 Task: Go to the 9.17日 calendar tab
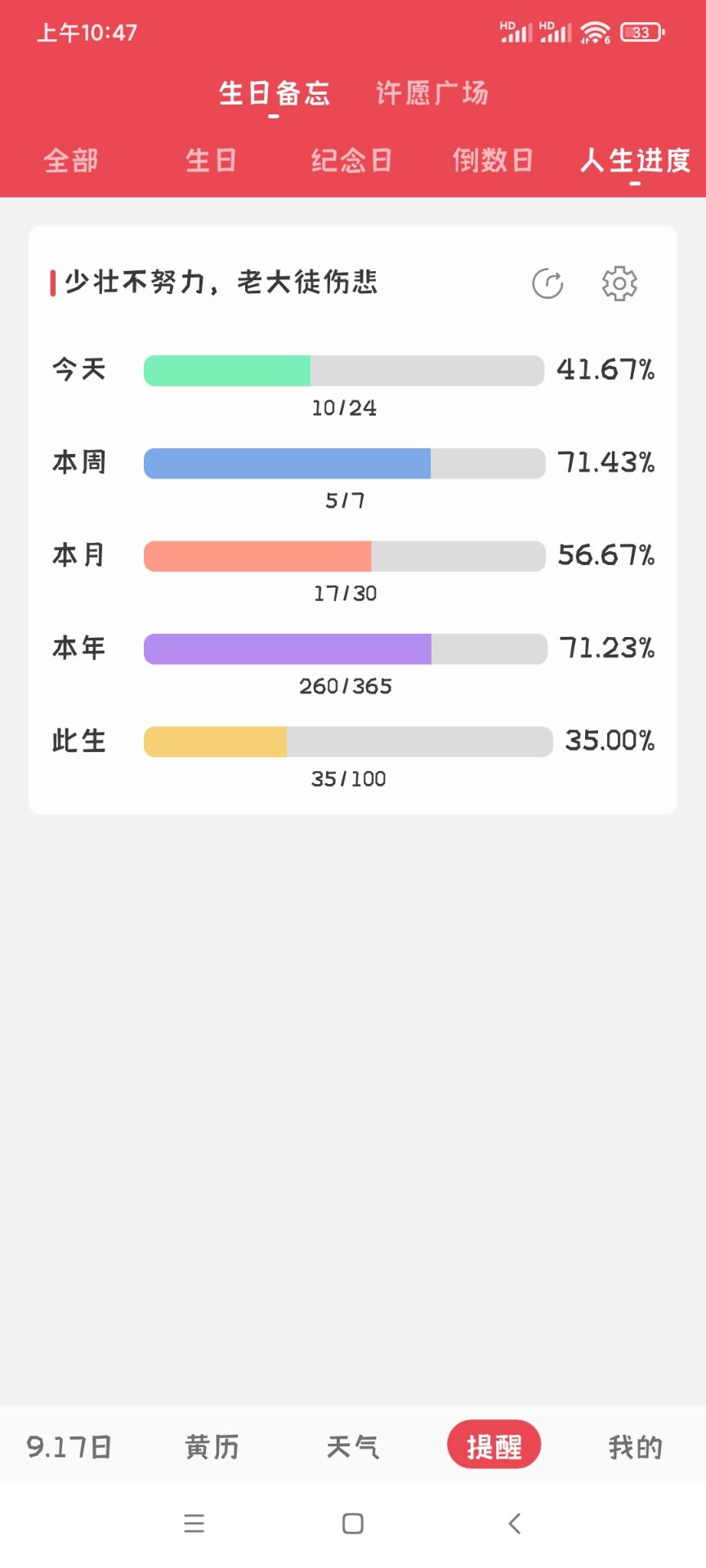pyautogui.click(x=69, y=1447)
